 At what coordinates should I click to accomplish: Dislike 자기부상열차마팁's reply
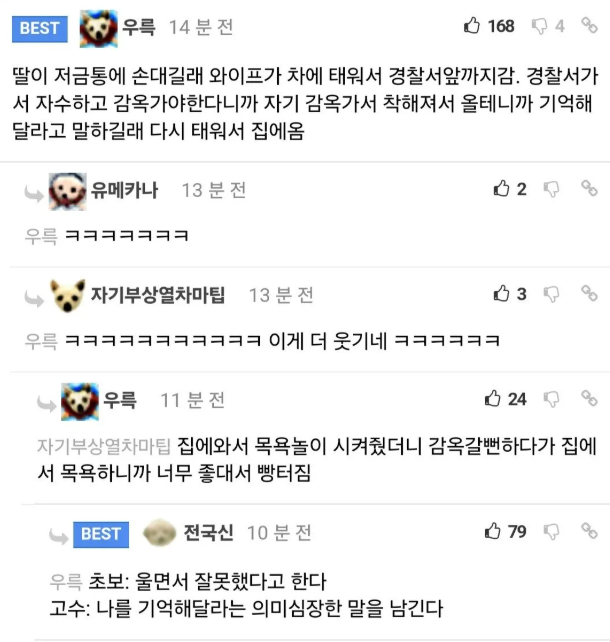pyautogui.click(x=551, y=293)
